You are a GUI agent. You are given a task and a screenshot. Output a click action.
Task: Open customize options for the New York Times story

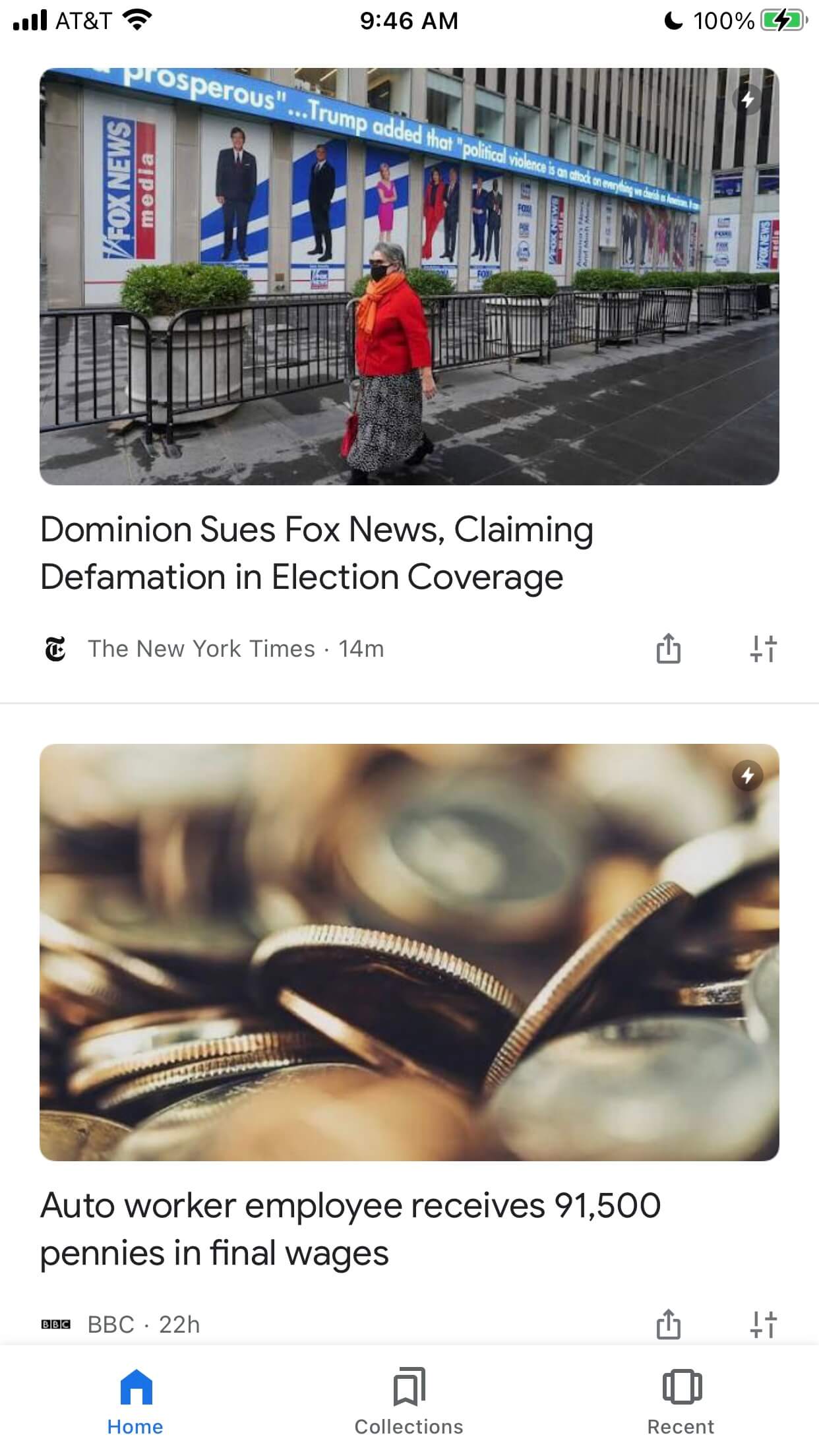pos(764,648)
